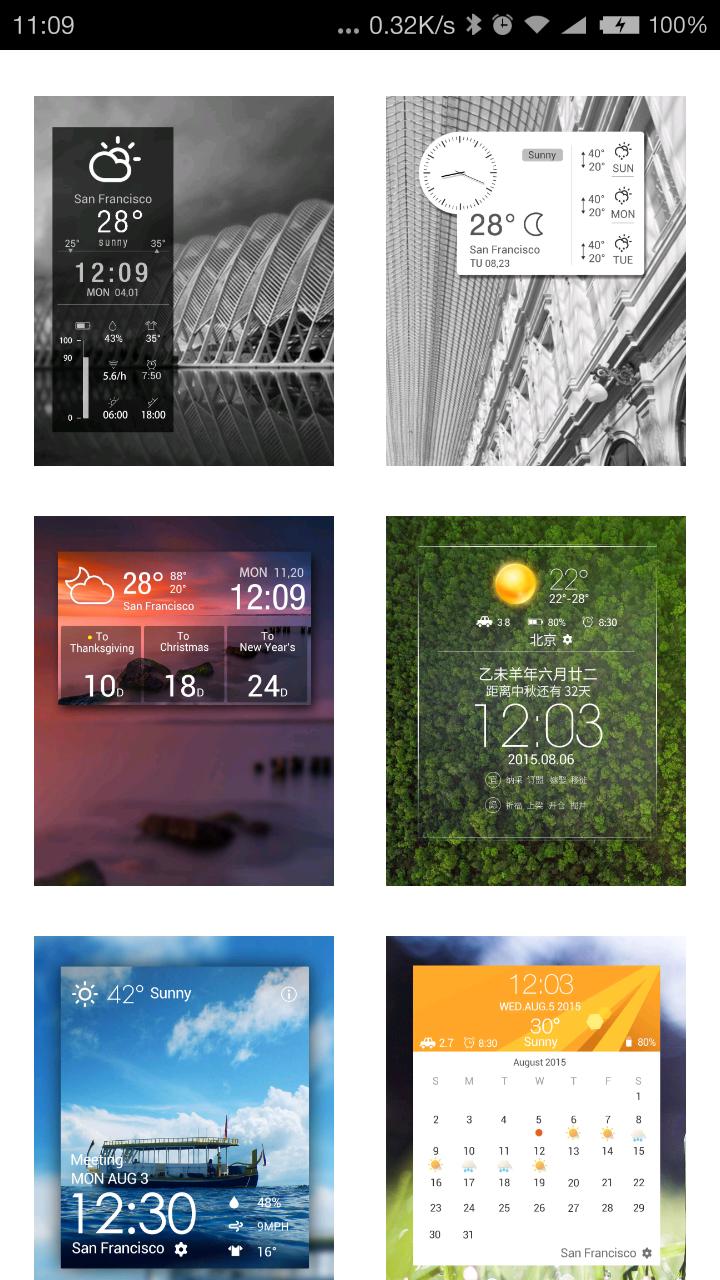The image size is (720, 1280).
Task: Select the crescent moon icon beside 28°
Action: pyautogui.click(x=532, y=224)
